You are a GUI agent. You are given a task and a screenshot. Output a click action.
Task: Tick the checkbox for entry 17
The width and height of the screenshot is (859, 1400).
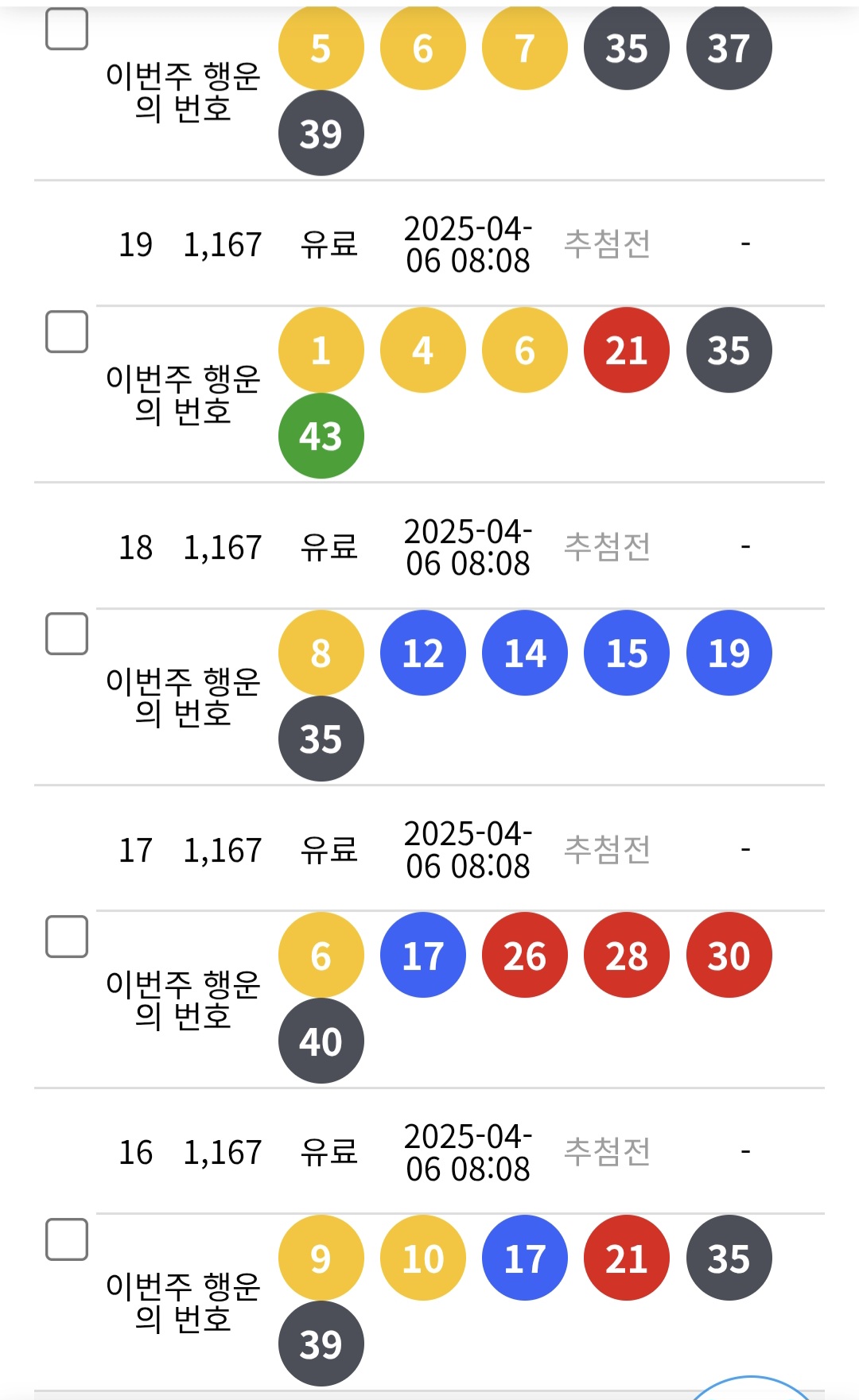click(67, 937)
